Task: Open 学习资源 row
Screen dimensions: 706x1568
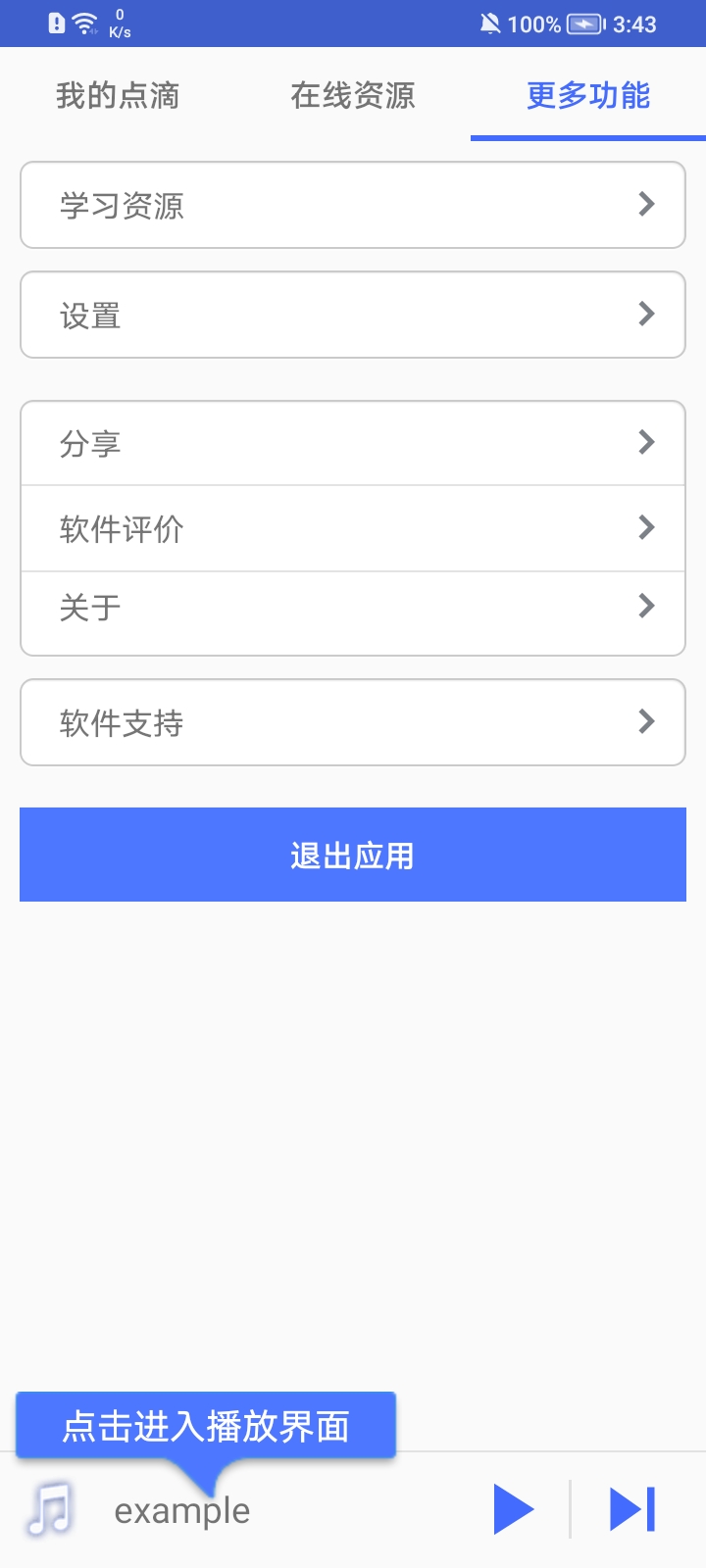Action: click(353, 205)
